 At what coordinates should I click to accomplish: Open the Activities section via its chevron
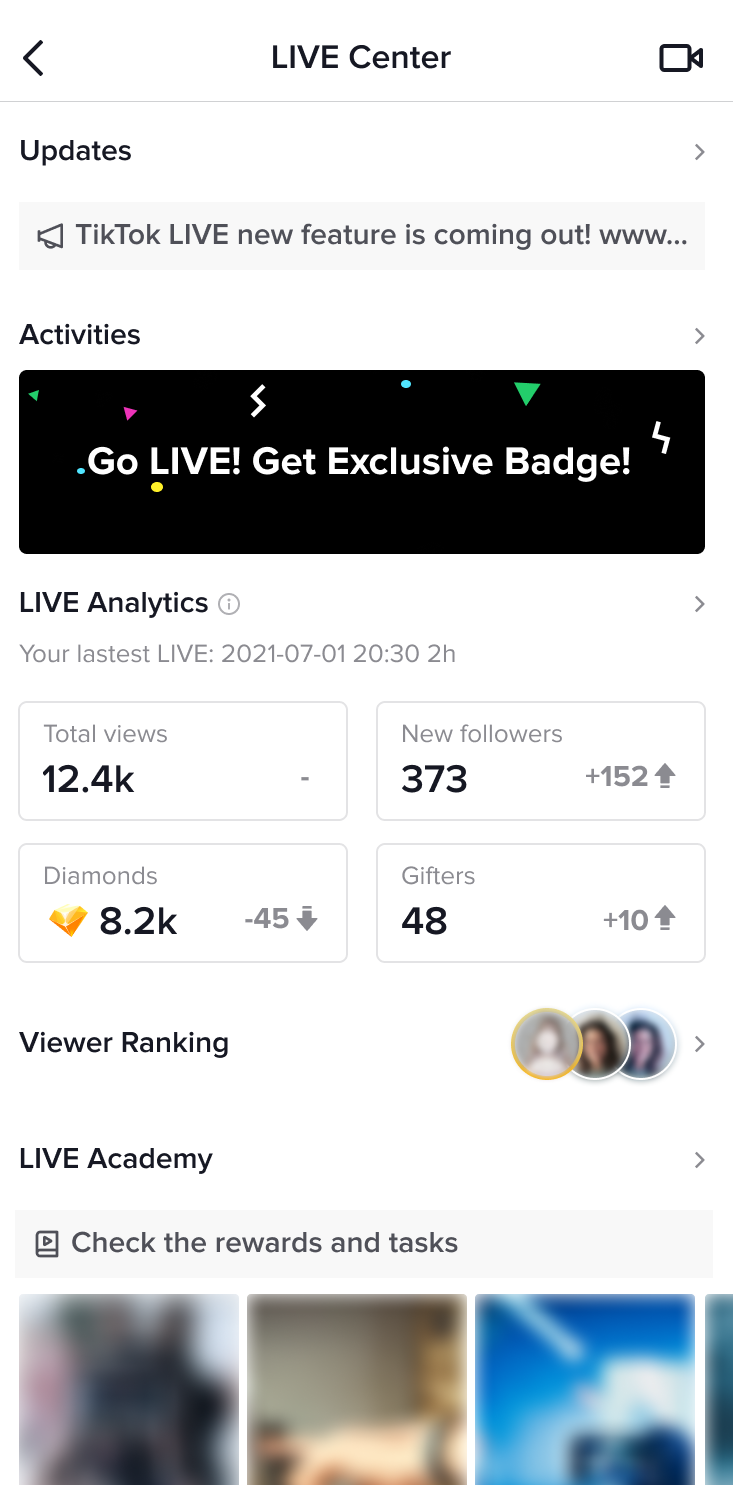[x=700, y=336]
